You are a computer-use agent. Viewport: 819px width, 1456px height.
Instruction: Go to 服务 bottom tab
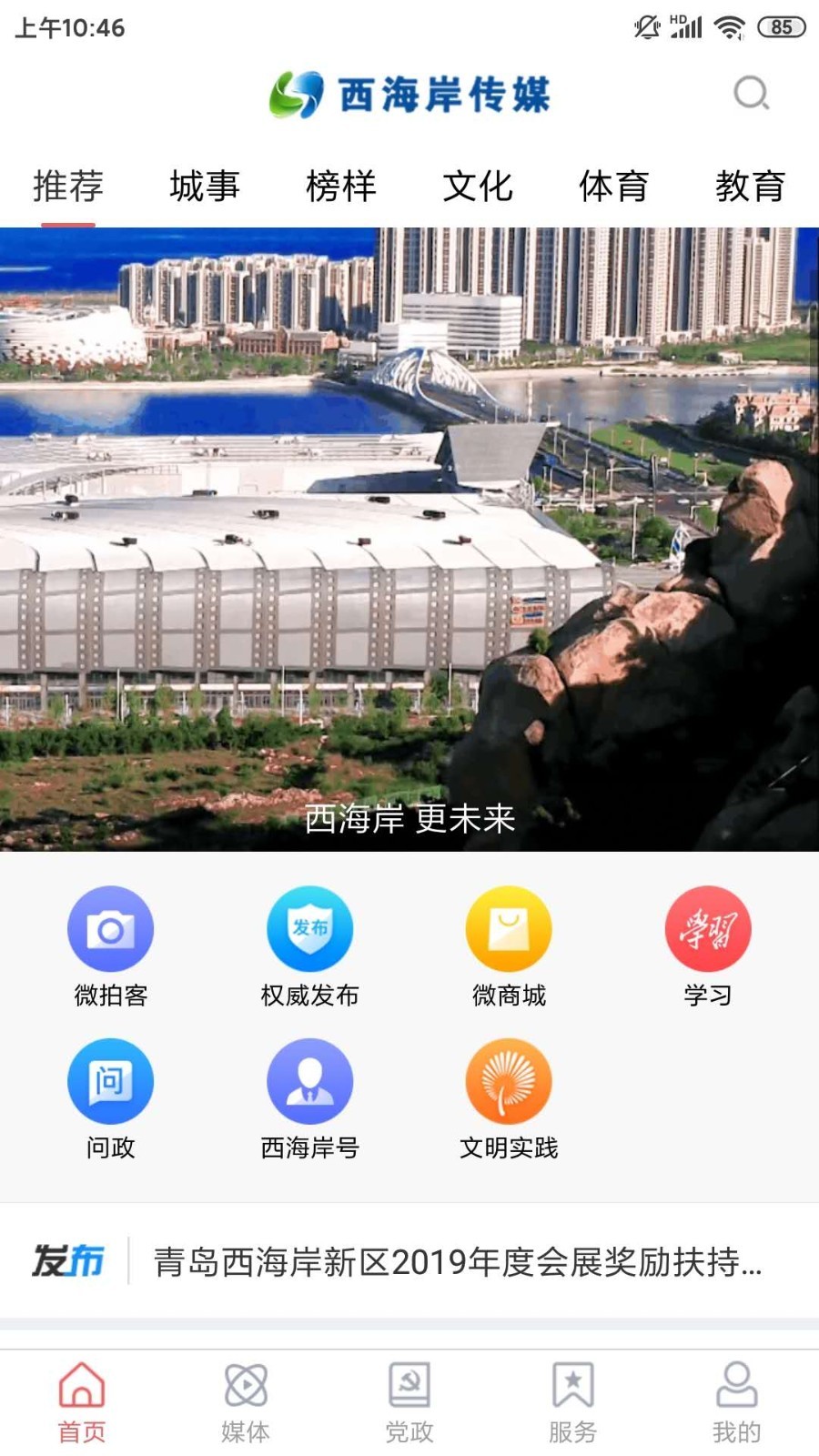(x=573, y=1403)
